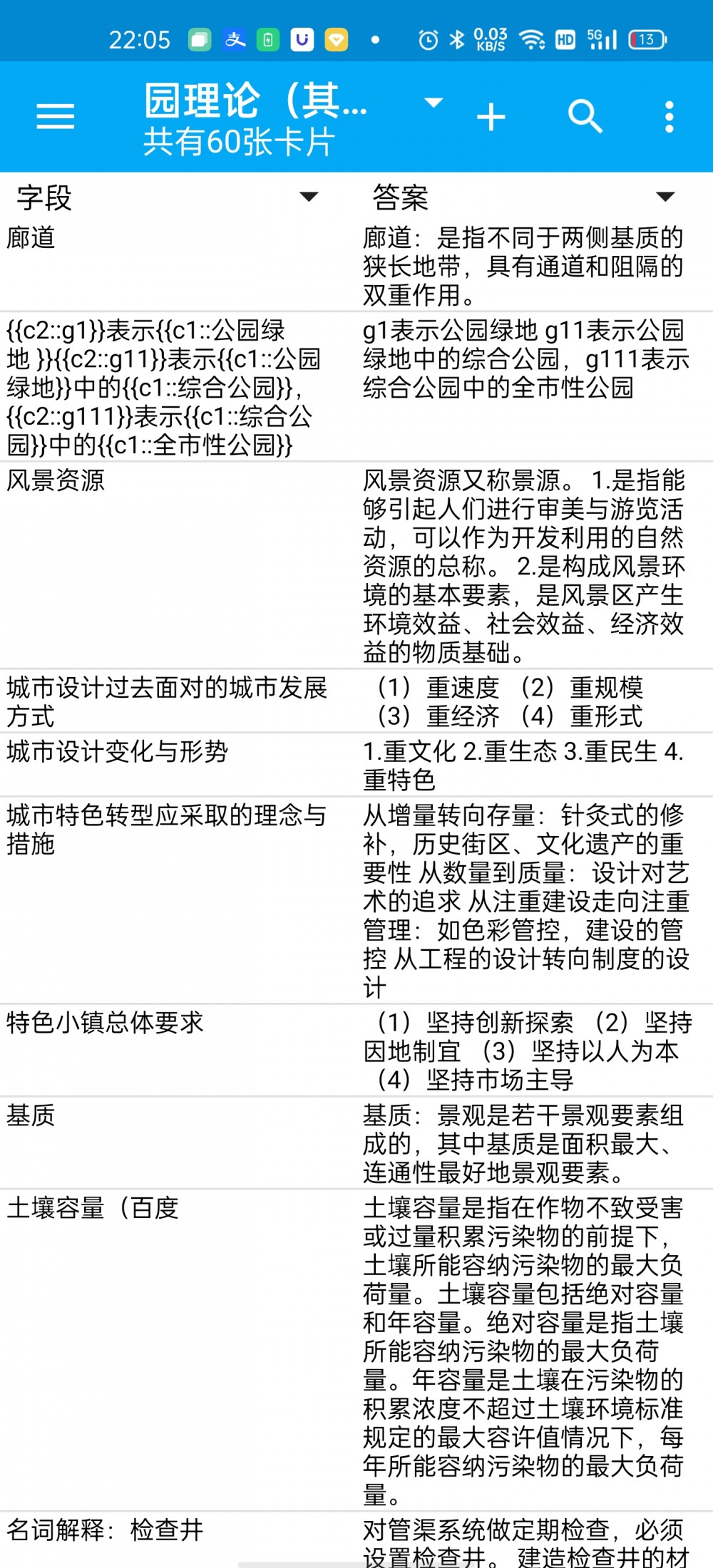The image size is (713, 1568).
Task: Open the card search
Action: pos(585,116)
